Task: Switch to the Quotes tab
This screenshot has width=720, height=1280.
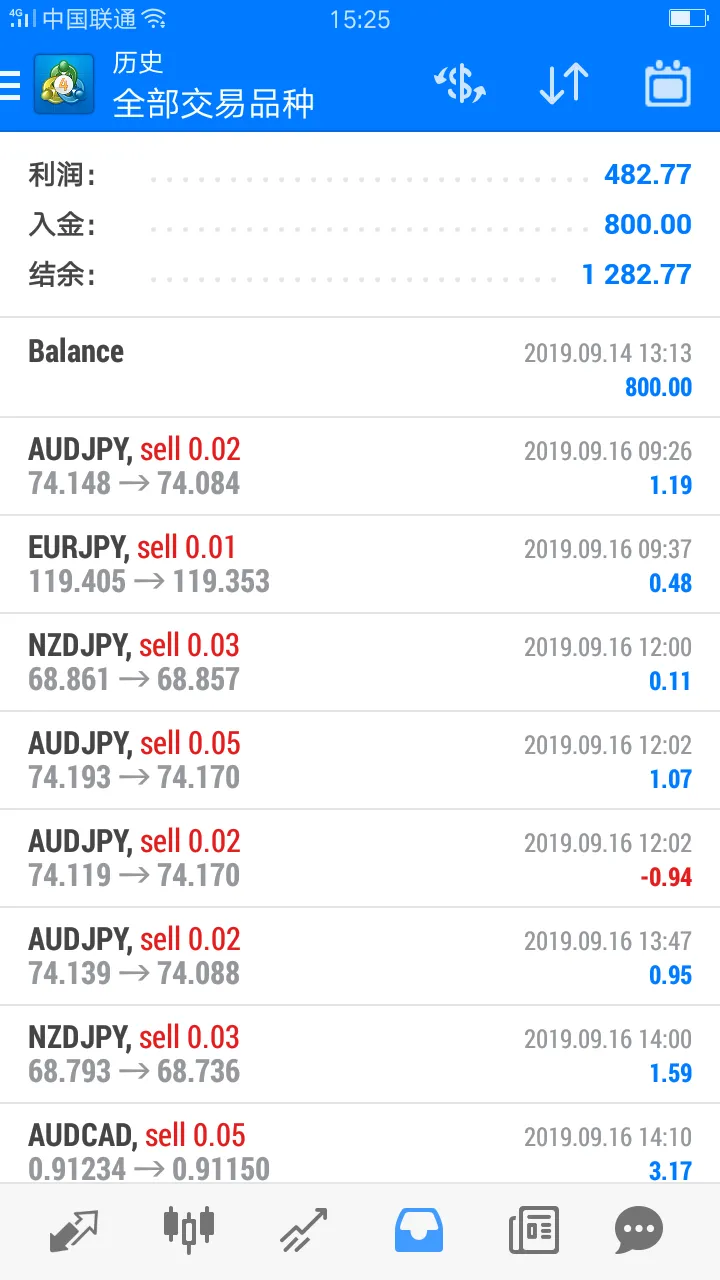Action: pos(74,1230)
